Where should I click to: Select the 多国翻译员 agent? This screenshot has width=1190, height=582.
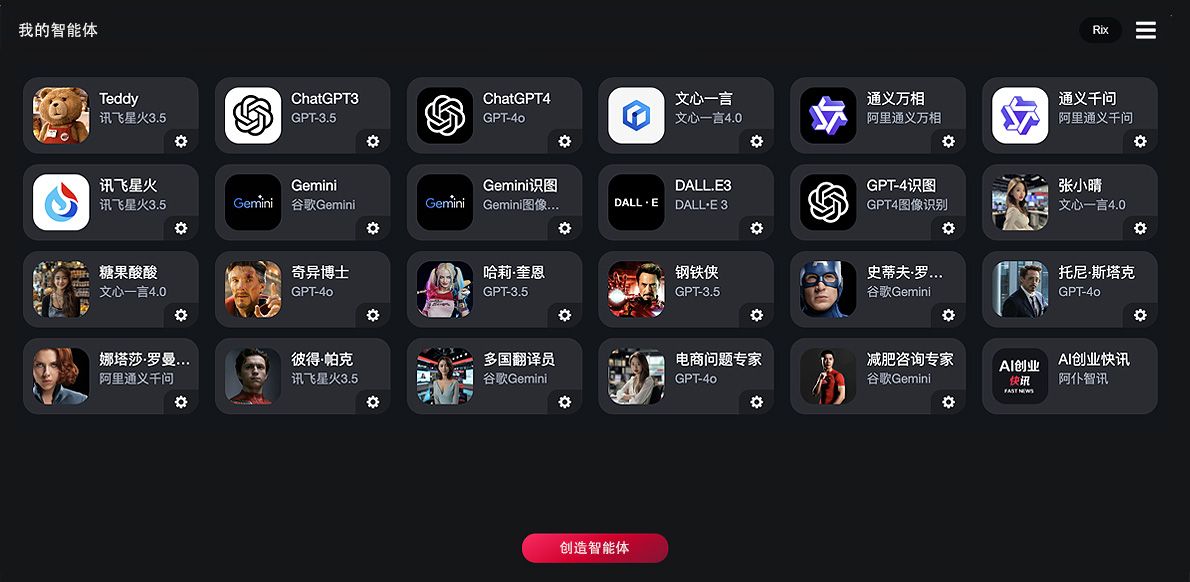(494, 371)
